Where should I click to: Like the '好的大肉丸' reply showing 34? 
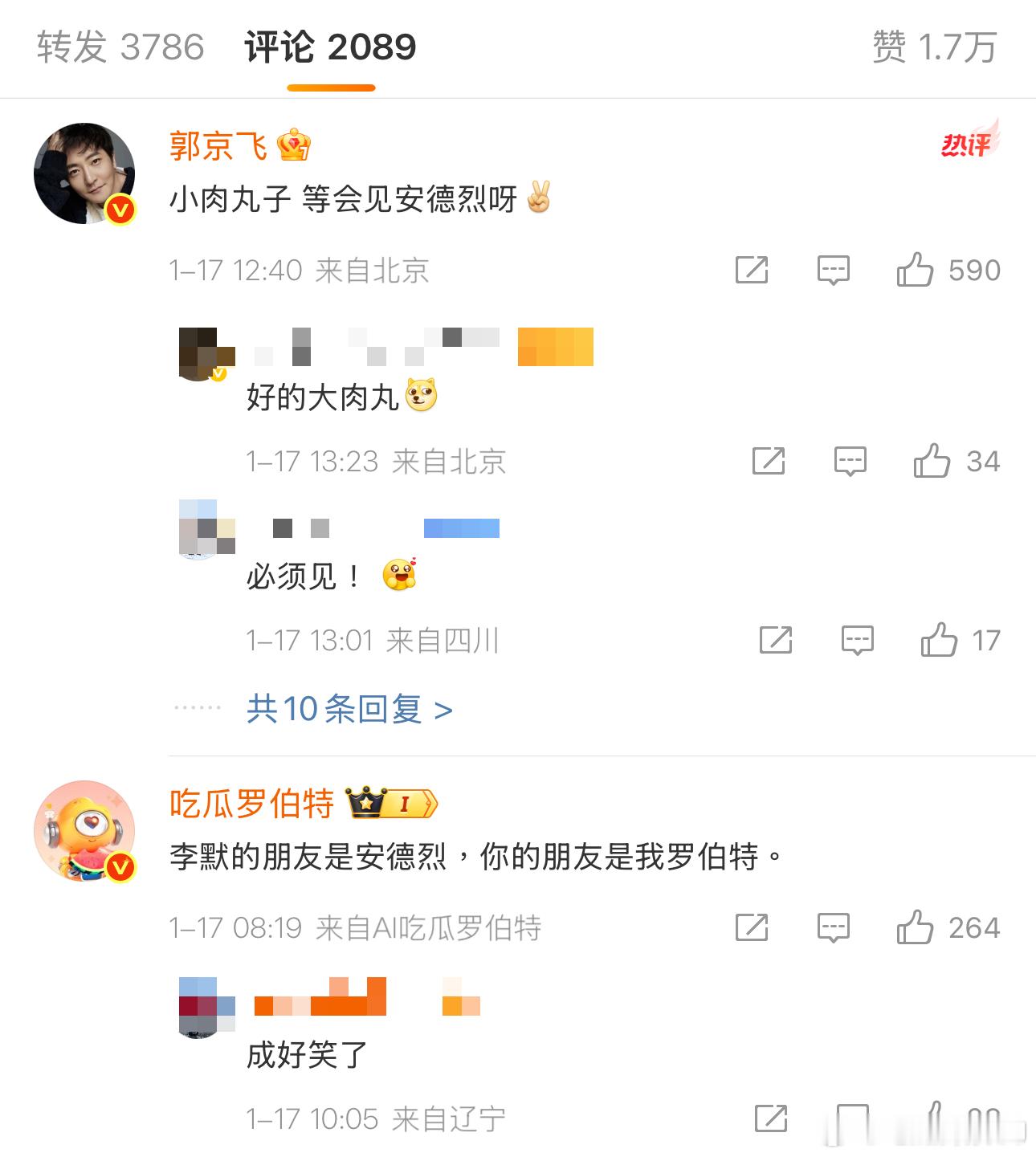point(933,462)
